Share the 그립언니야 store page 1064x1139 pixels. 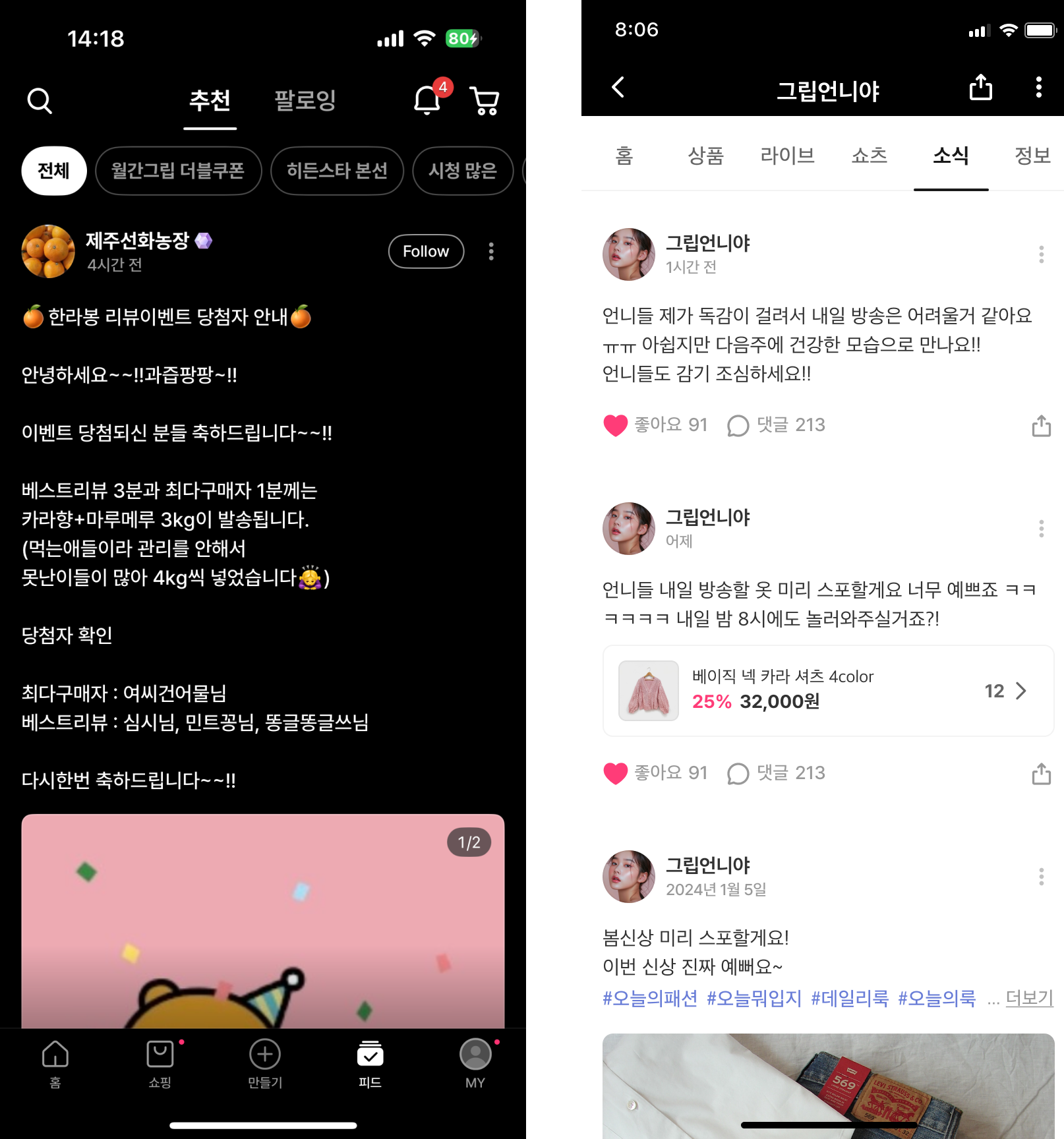[x=980, y=88]
